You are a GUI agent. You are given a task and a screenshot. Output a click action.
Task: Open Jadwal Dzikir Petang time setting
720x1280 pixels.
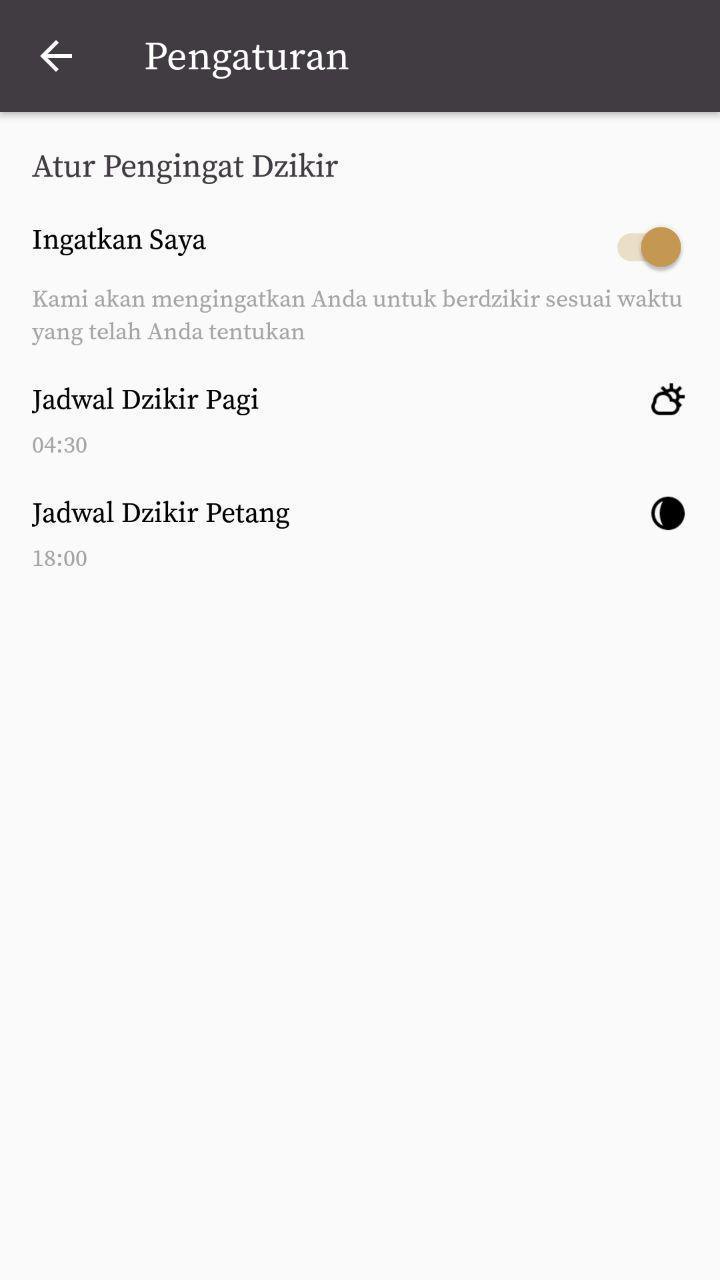tap(360, 534)
